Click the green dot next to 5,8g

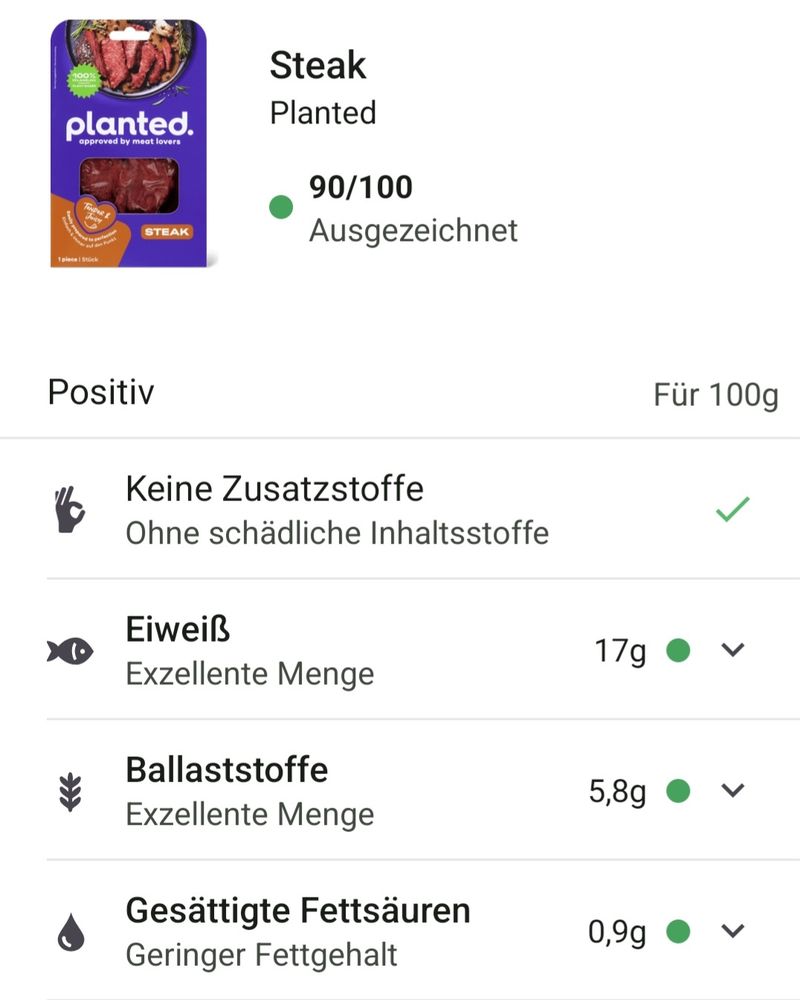coord(678,791)
